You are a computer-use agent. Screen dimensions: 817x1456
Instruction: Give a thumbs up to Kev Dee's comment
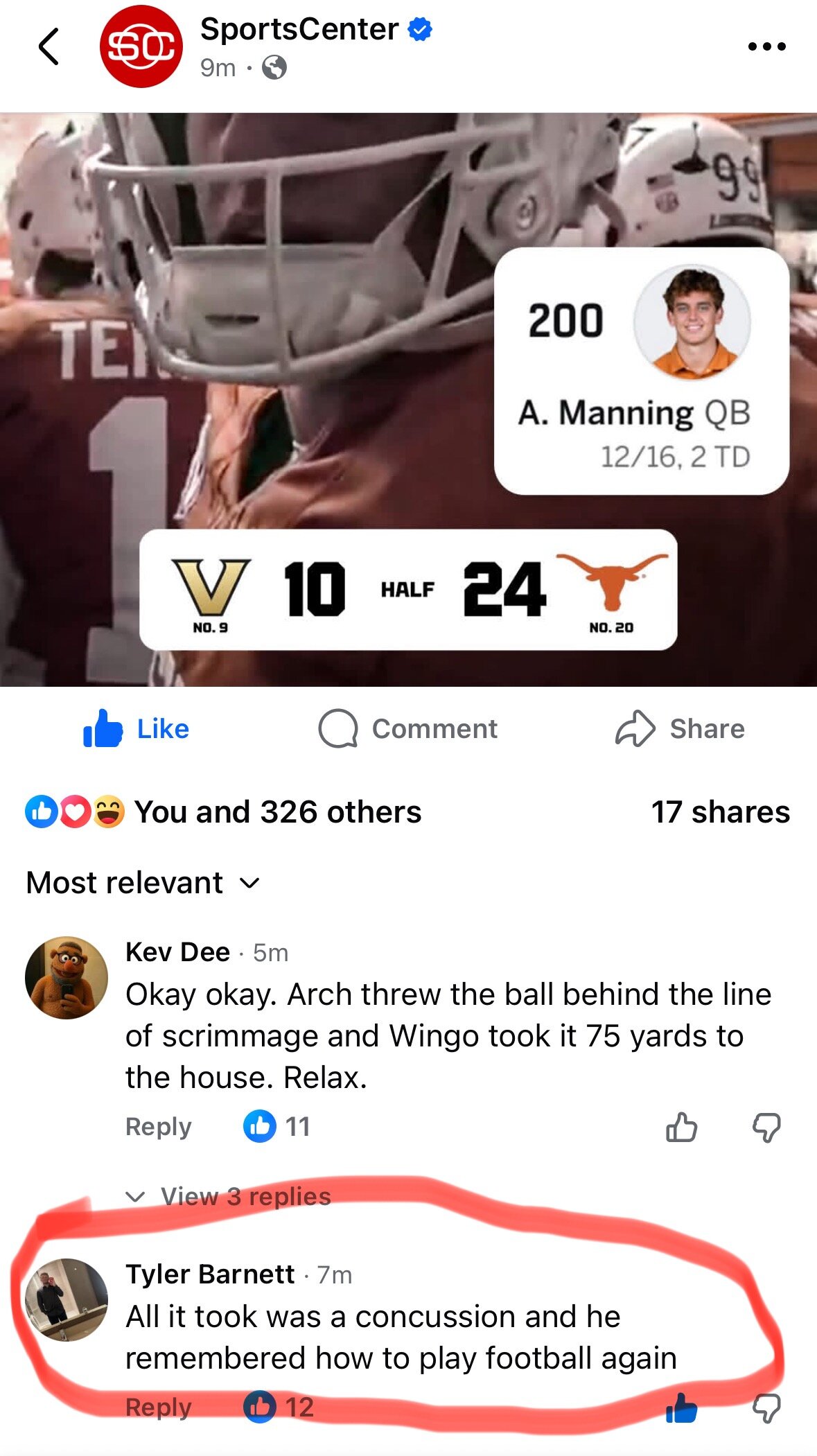pos(681,1127)
